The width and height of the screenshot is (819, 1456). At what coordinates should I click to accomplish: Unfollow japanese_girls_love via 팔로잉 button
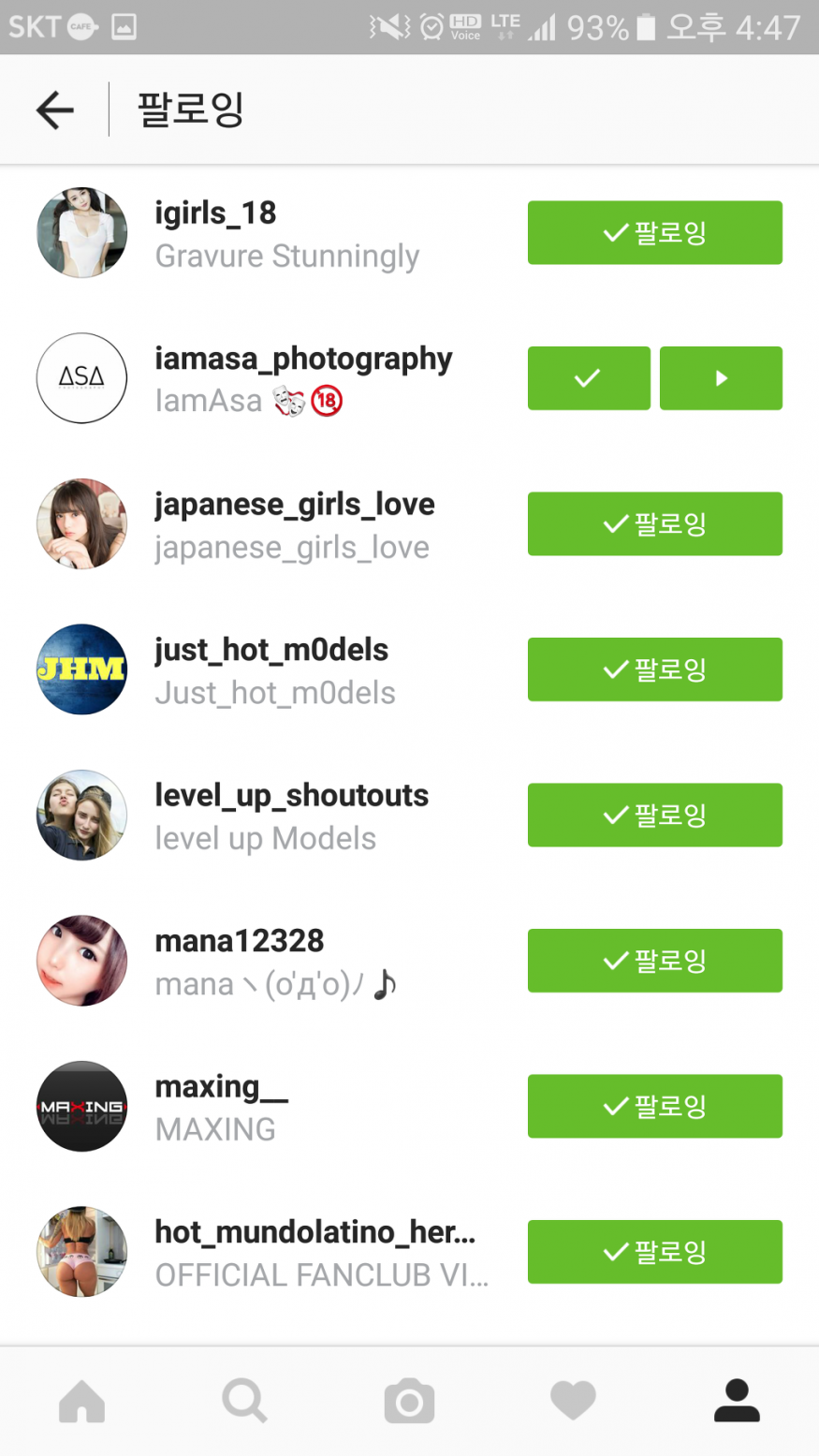coord(654,523)
